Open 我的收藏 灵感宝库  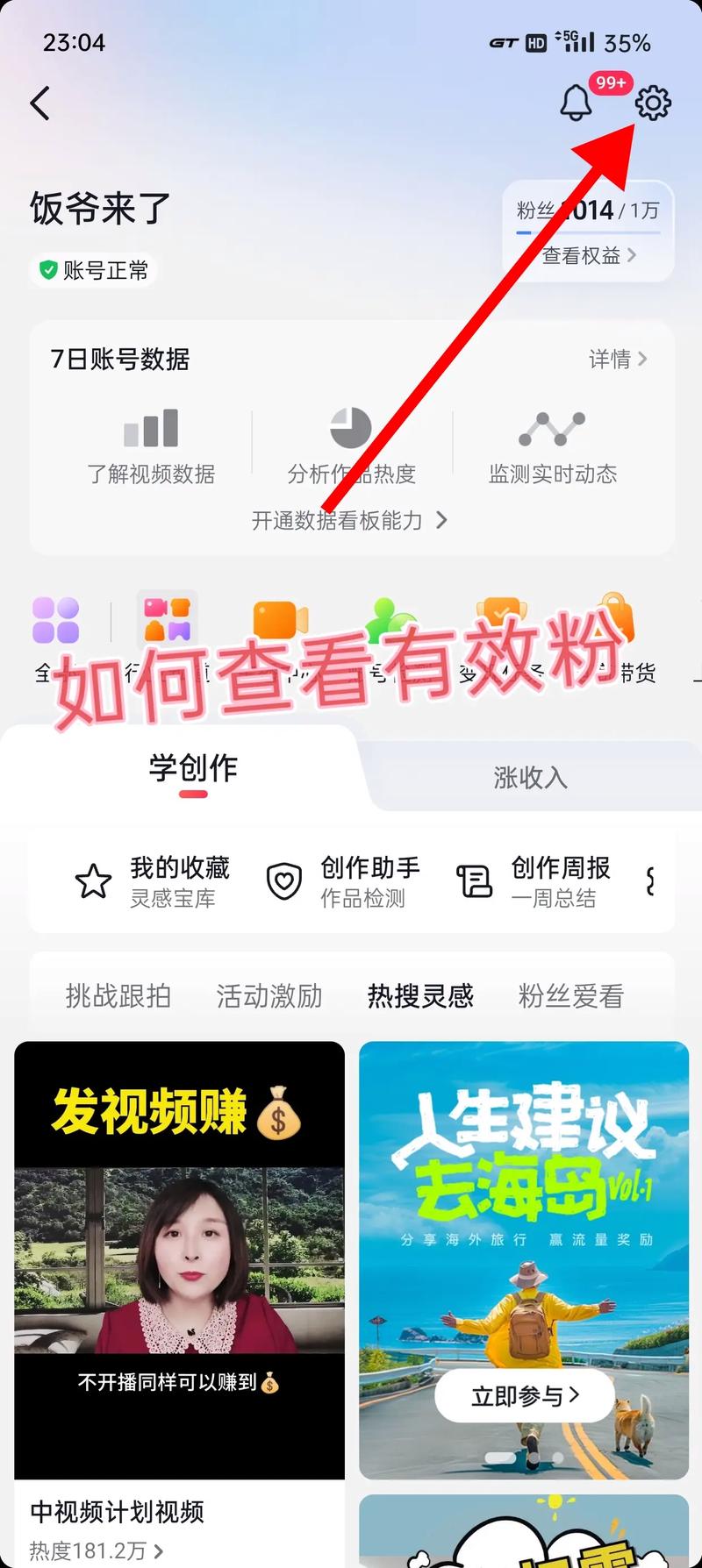coord(154,881)
